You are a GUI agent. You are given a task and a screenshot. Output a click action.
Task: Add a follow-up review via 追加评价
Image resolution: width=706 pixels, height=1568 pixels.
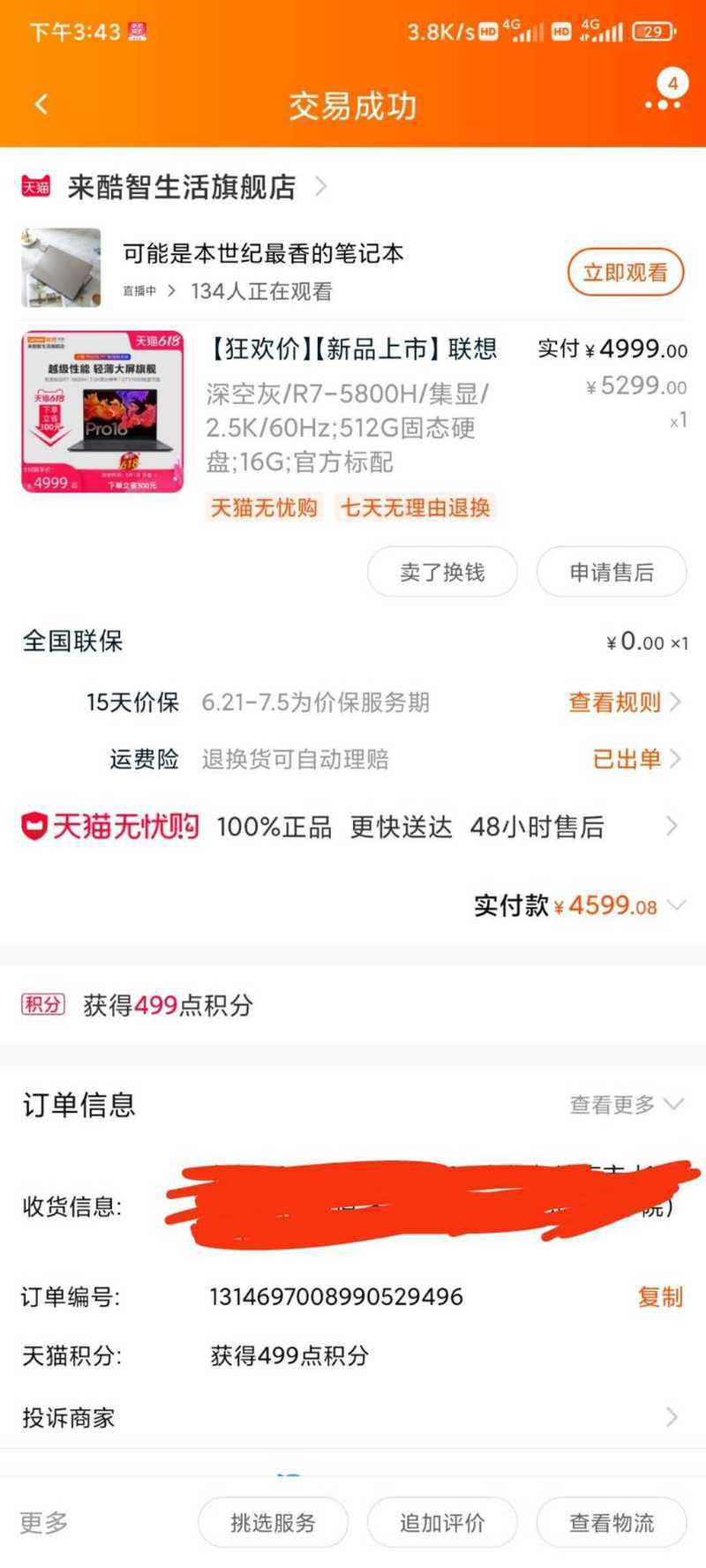click(x=442, y=1522)
